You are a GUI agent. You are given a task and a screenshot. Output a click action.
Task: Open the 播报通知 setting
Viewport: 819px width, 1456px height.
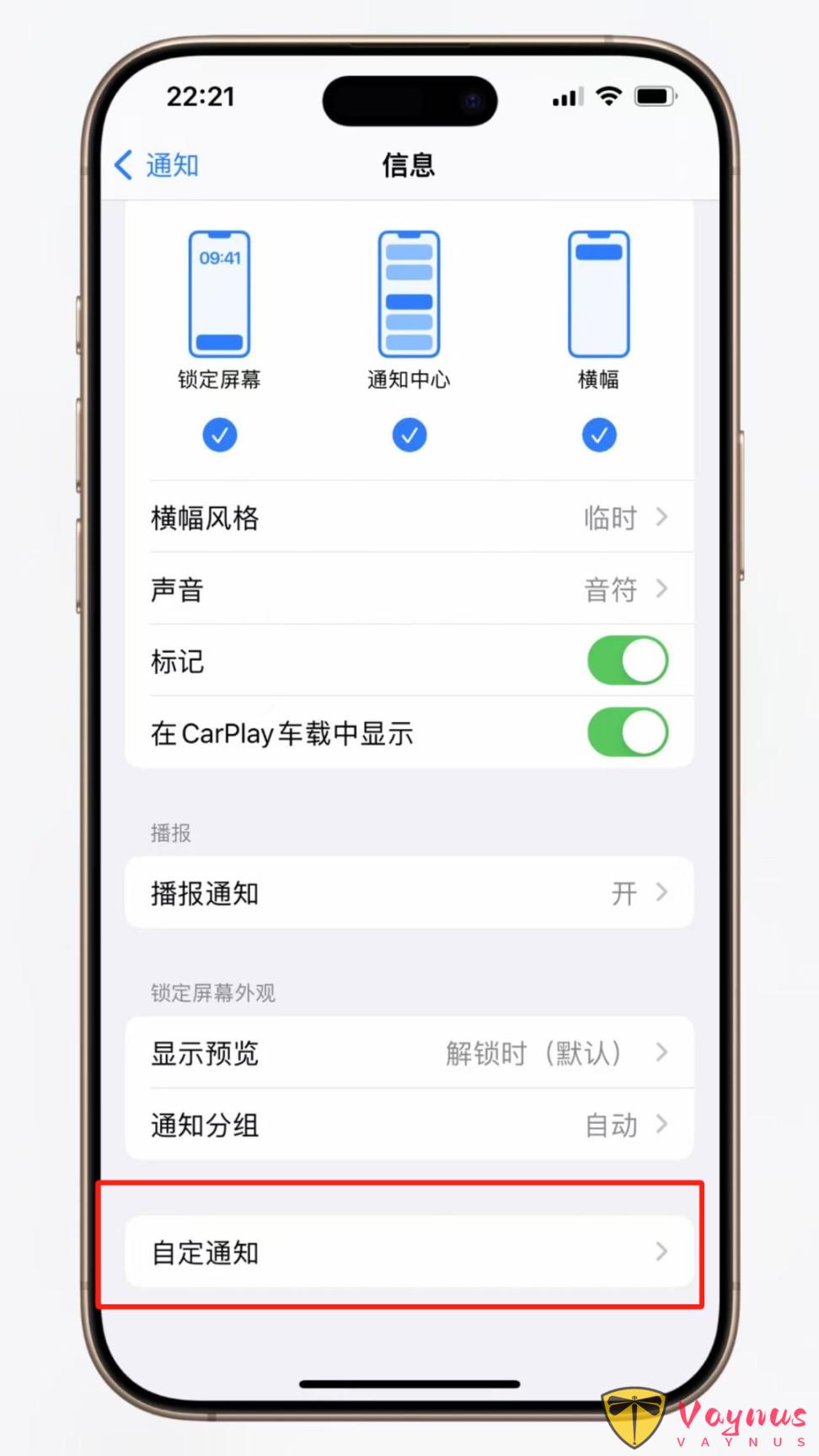(x=409, y=893)
